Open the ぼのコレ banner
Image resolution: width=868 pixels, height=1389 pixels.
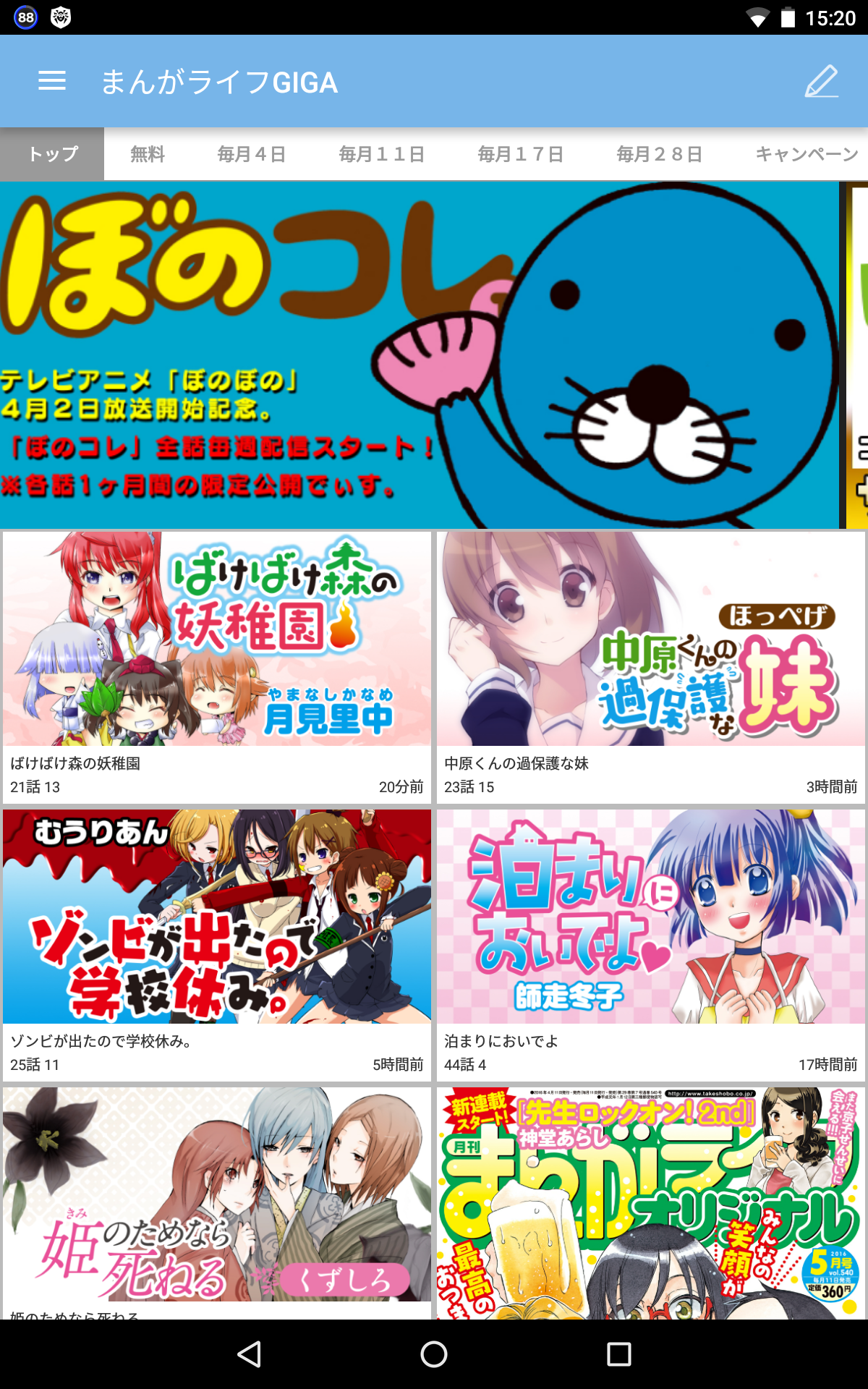coord(420,355)
